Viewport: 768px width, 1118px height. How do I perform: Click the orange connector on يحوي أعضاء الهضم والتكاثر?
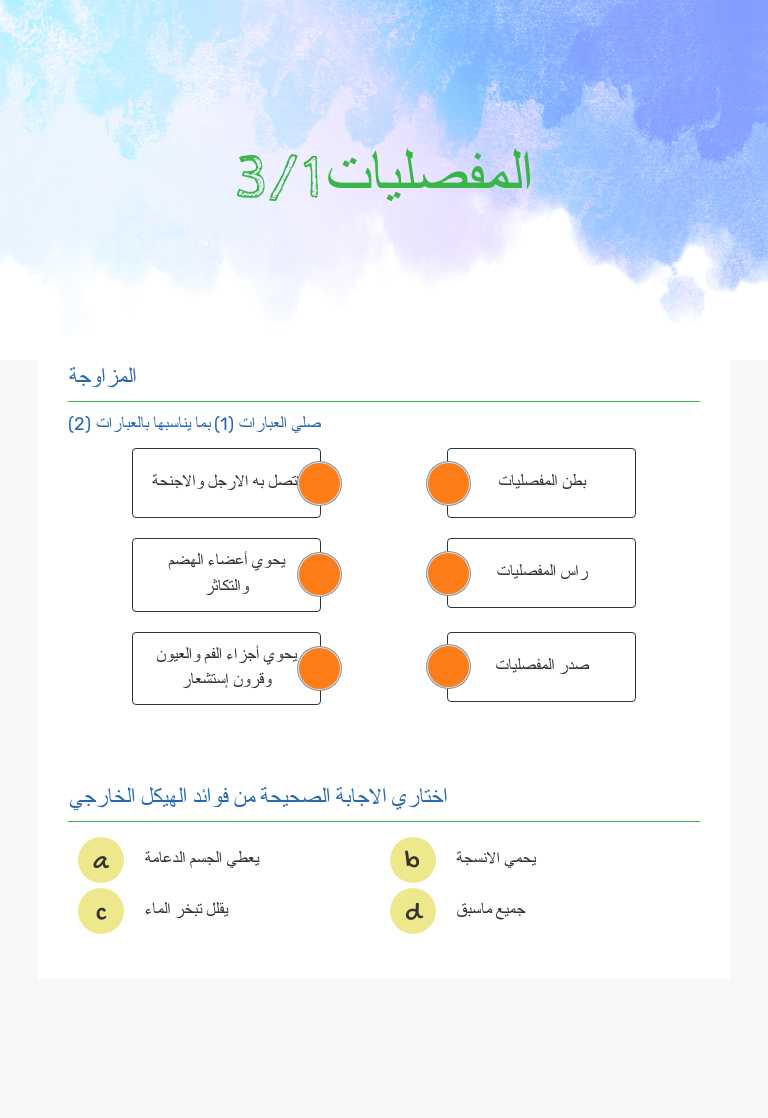coord(319,574)
